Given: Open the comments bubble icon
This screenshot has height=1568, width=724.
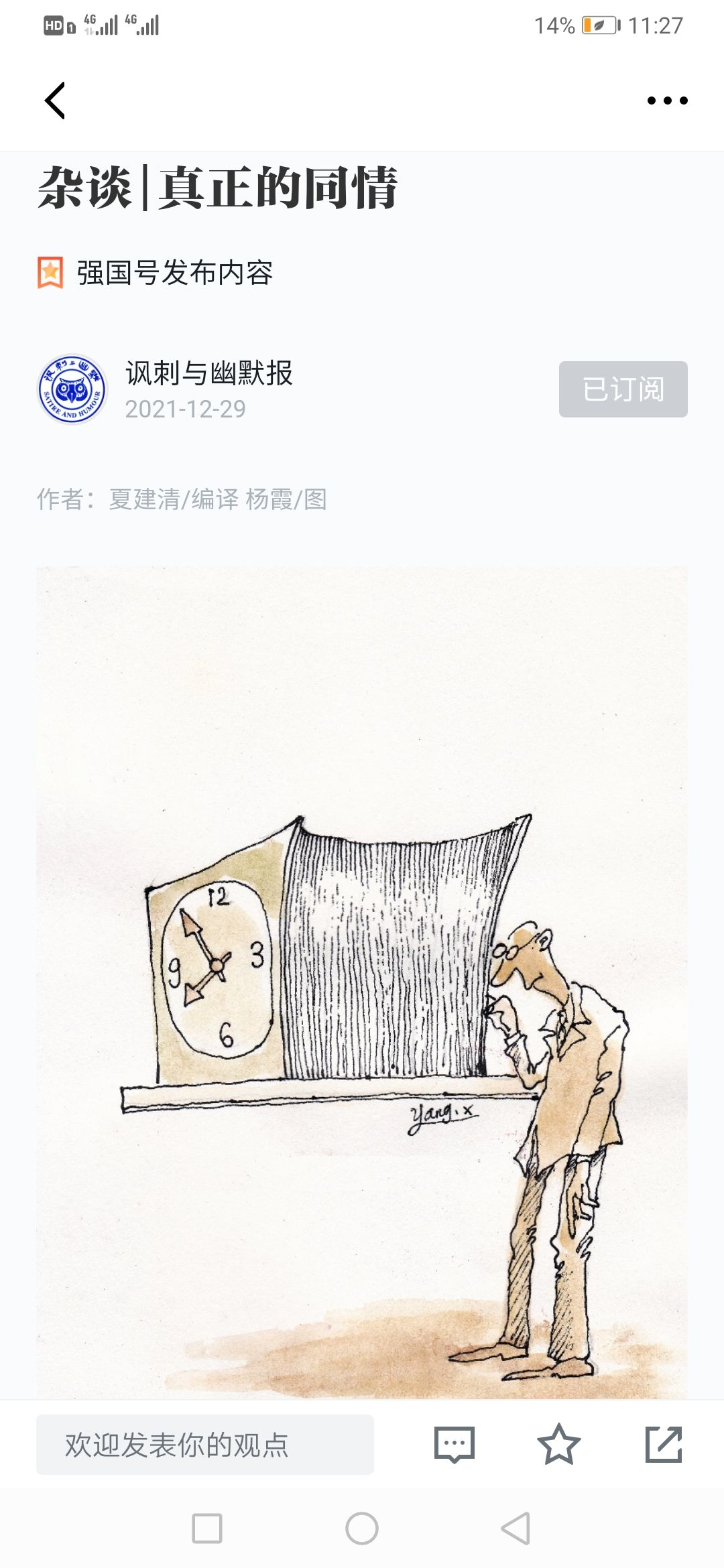Looking at the screenshot, I should coord(455,1444).
